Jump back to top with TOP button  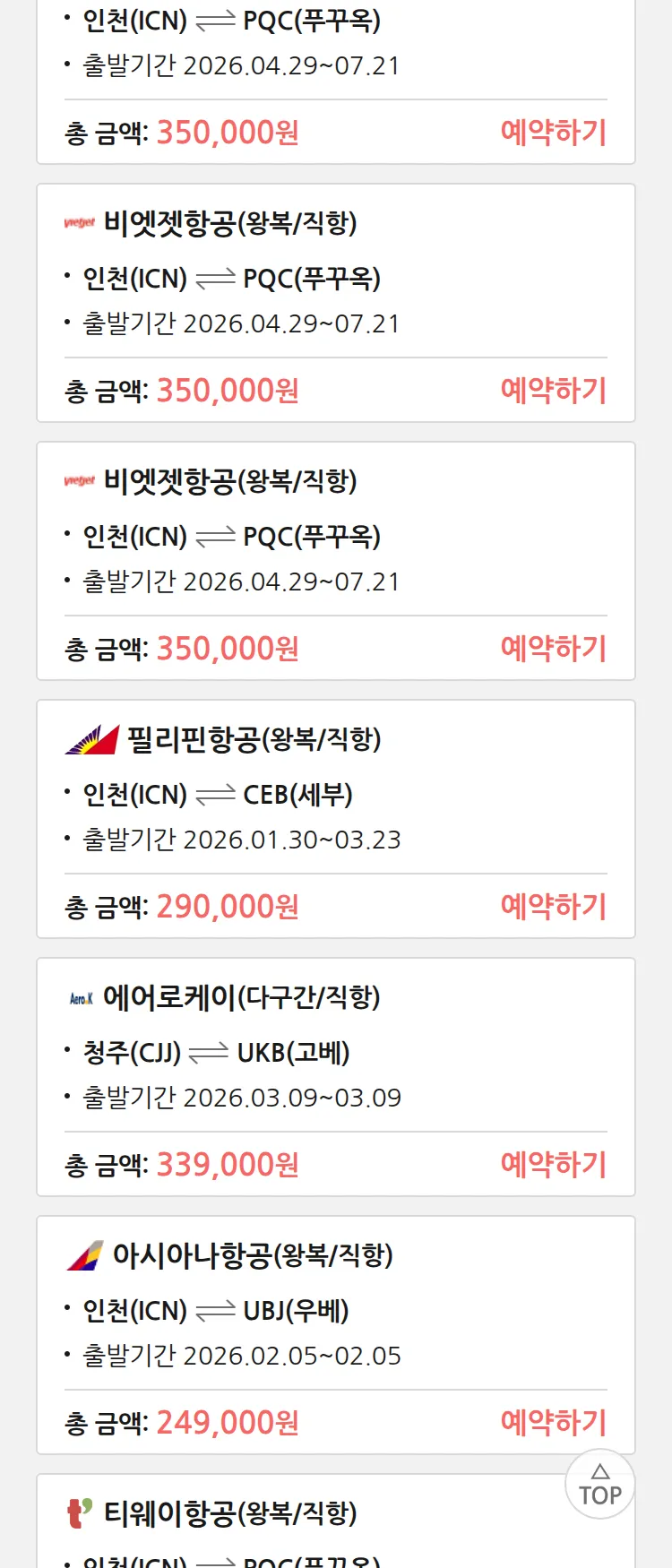[599, 1485]
